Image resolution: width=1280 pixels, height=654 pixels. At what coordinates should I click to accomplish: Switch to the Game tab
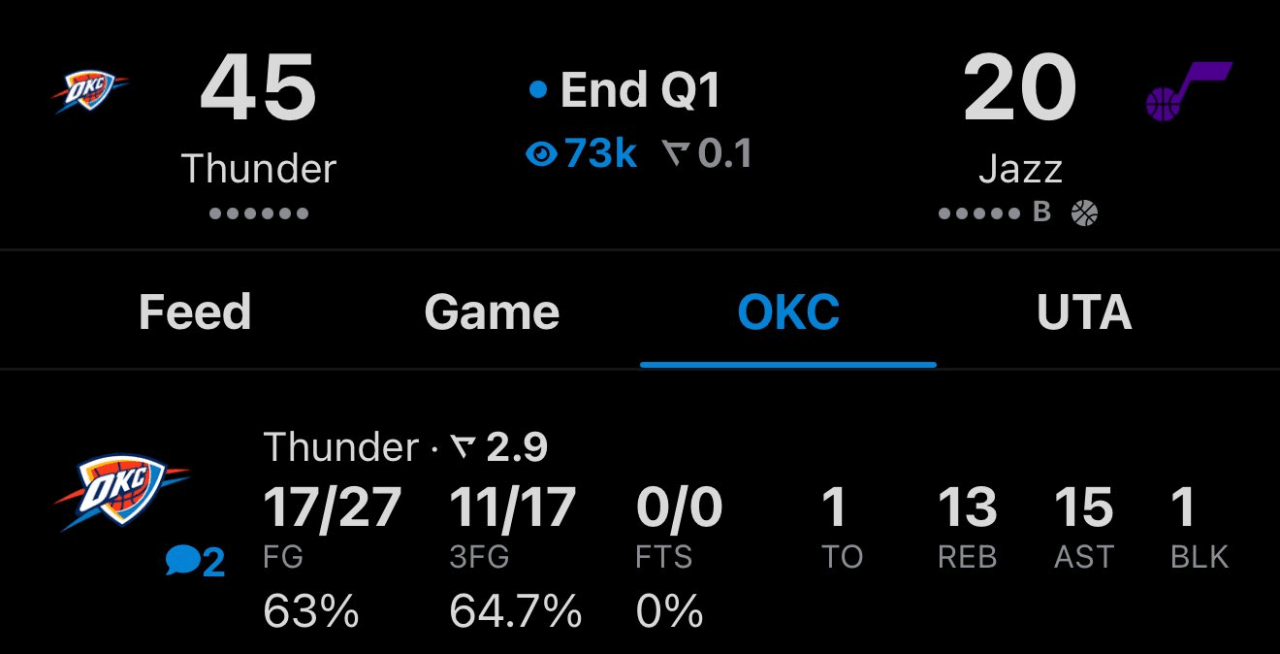click(491, 312)
